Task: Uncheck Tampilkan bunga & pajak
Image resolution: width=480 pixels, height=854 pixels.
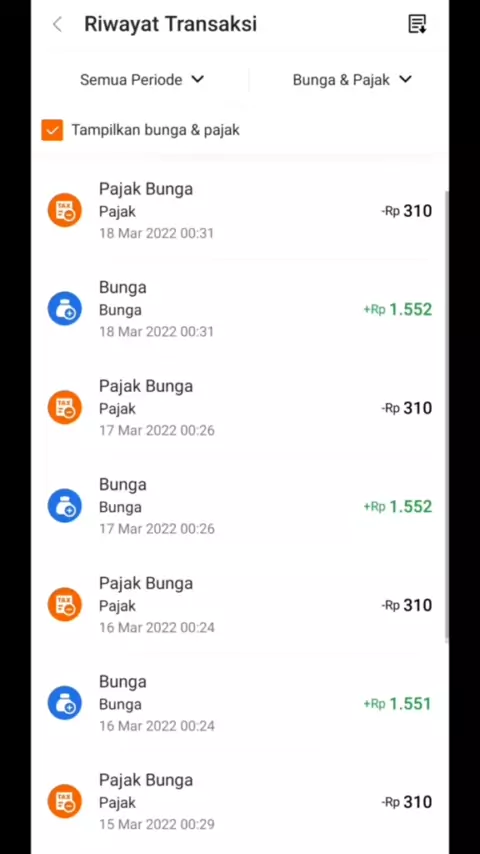Action: pos(52,130)
